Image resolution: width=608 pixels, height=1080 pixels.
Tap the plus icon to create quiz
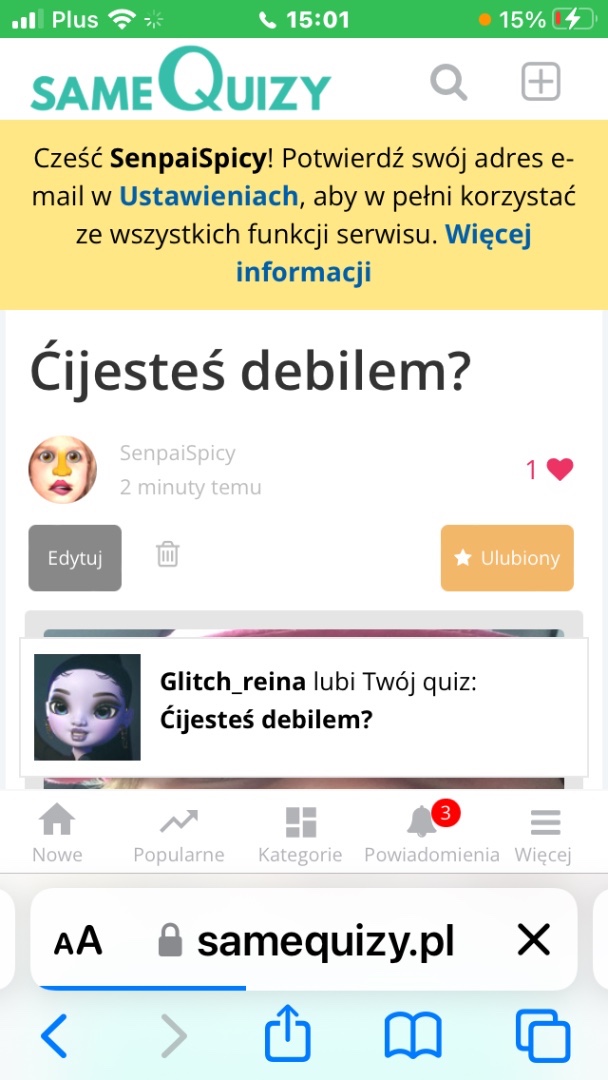tap(541, 81)
